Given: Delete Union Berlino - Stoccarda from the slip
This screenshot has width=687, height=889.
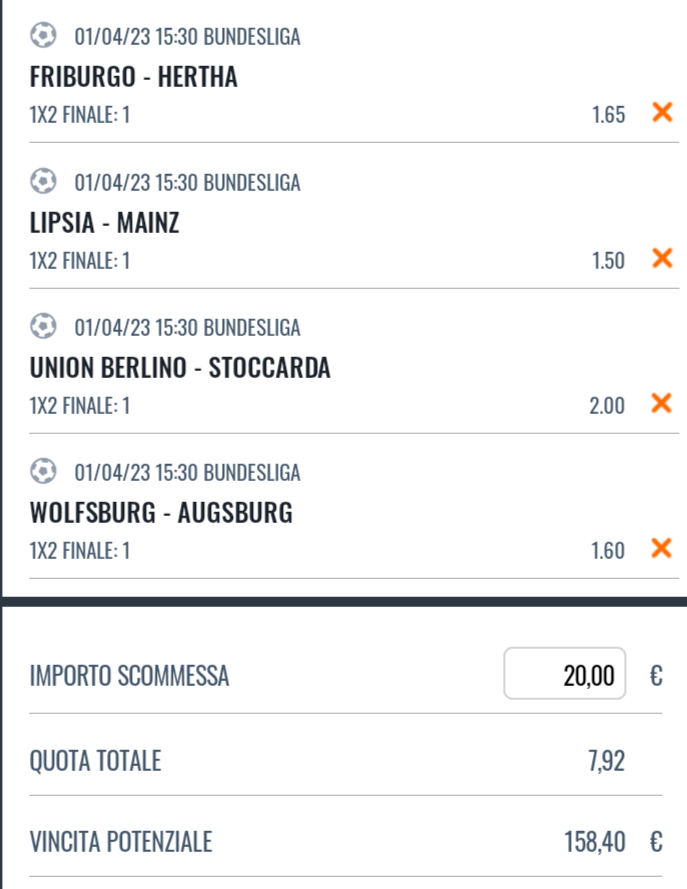Looking at the screenshot, I should point(661,404).
